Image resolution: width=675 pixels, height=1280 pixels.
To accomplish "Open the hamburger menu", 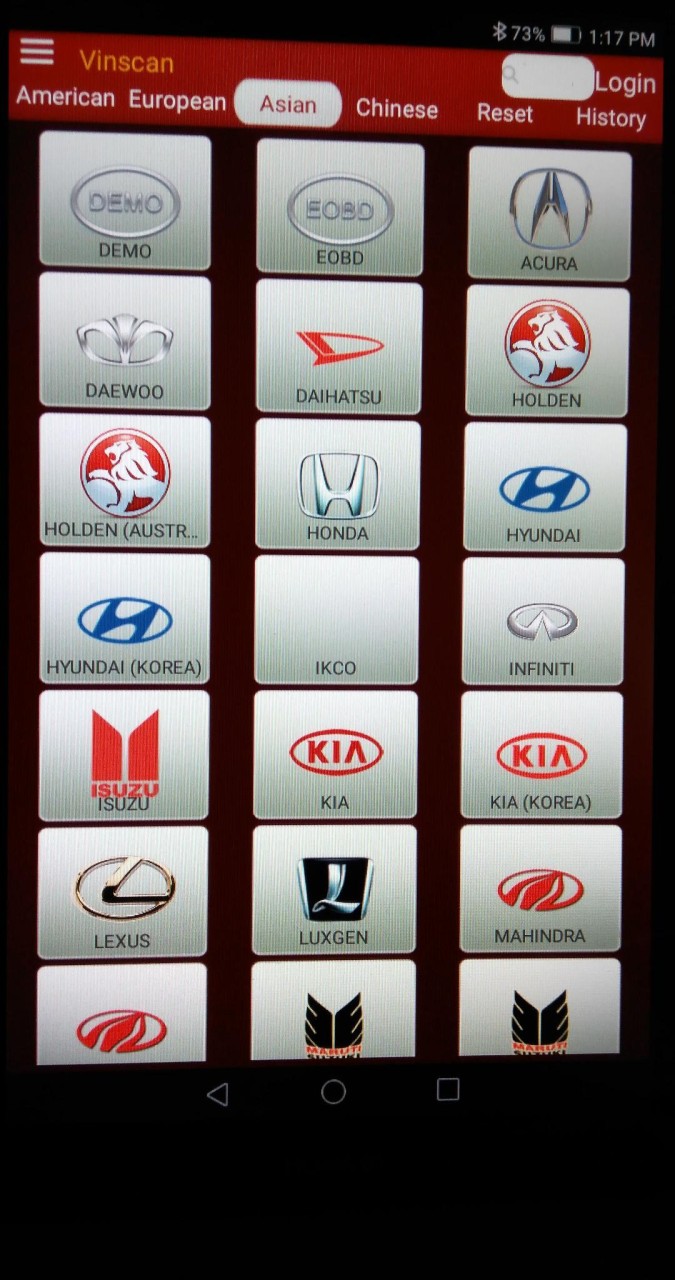I will point(37,52).
